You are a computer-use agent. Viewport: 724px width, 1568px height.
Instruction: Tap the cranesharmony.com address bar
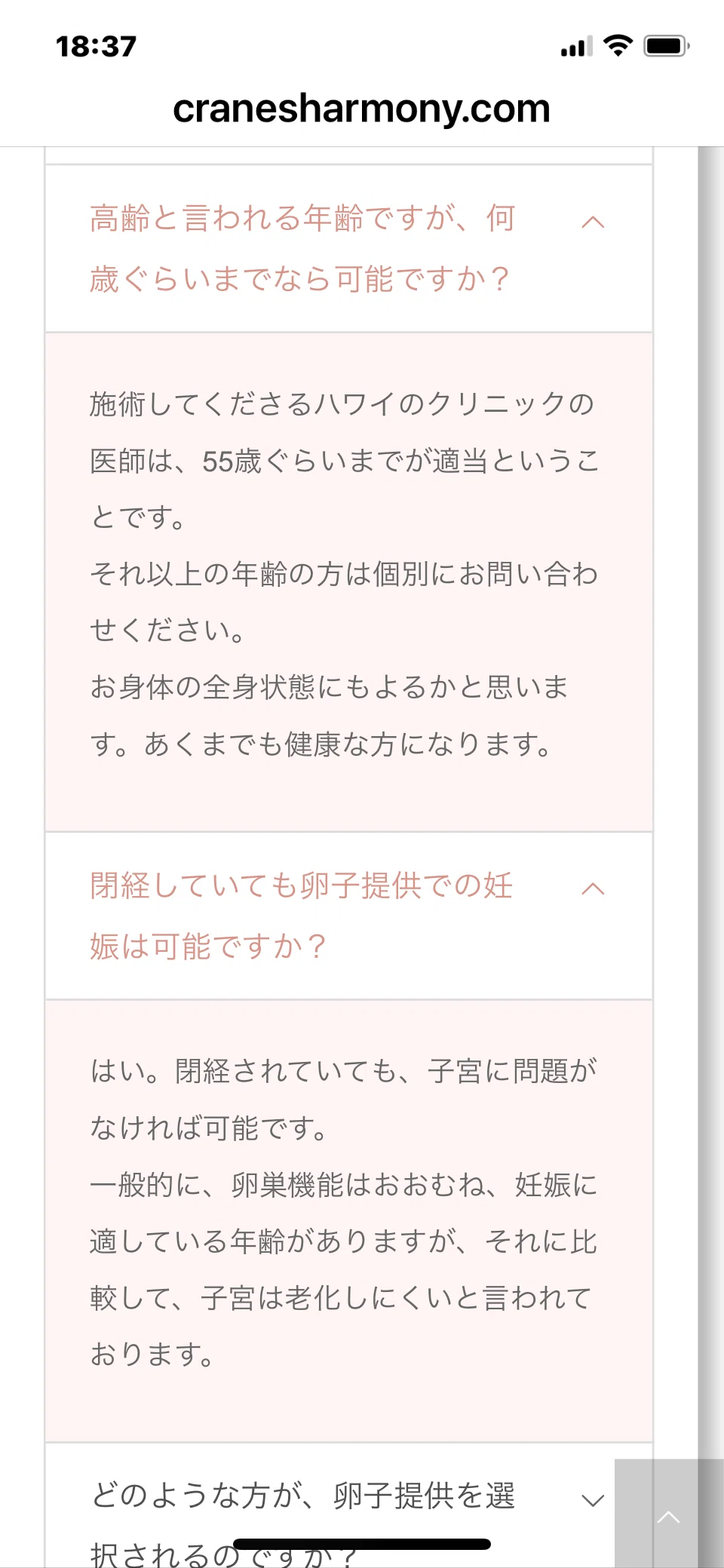[x=362, y=109]
